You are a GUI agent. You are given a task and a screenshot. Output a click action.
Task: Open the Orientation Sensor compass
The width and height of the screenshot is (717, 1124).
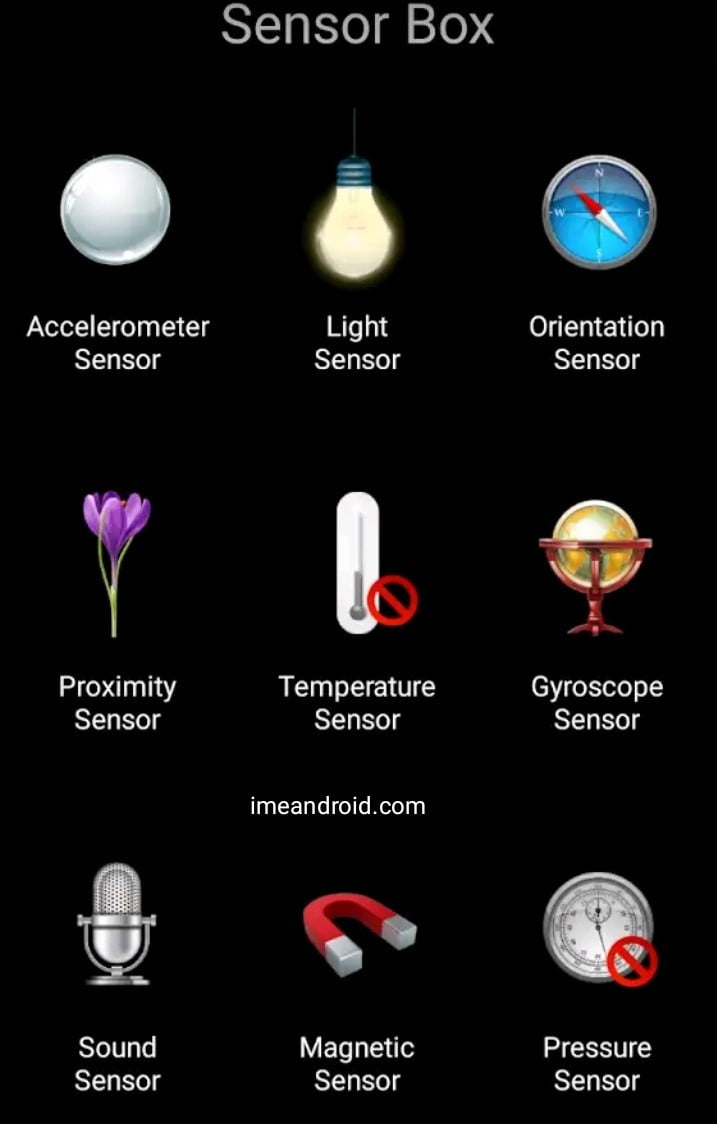click(x=597, y=211)
